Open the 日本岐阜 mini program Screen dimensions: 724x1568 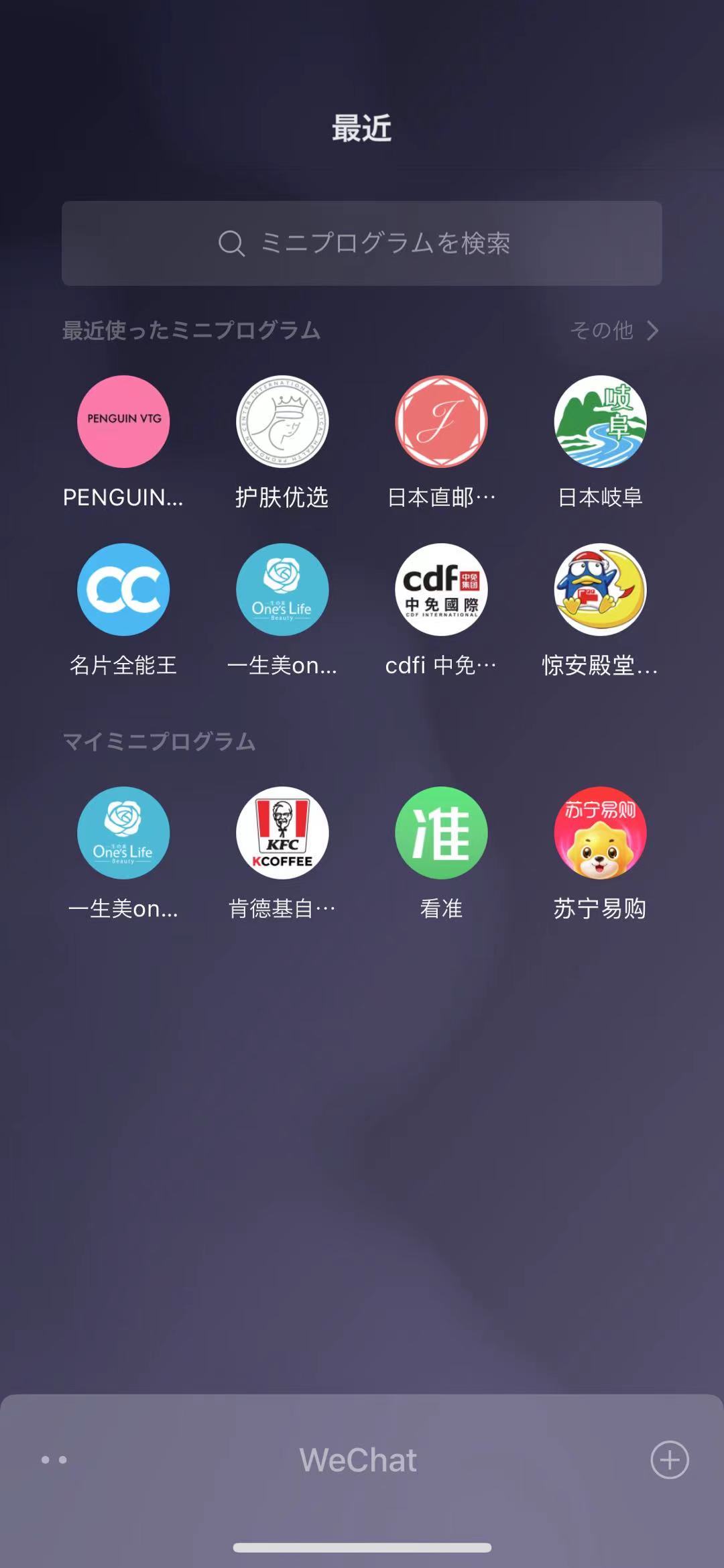pyautogui.click(x=600, y=422)
